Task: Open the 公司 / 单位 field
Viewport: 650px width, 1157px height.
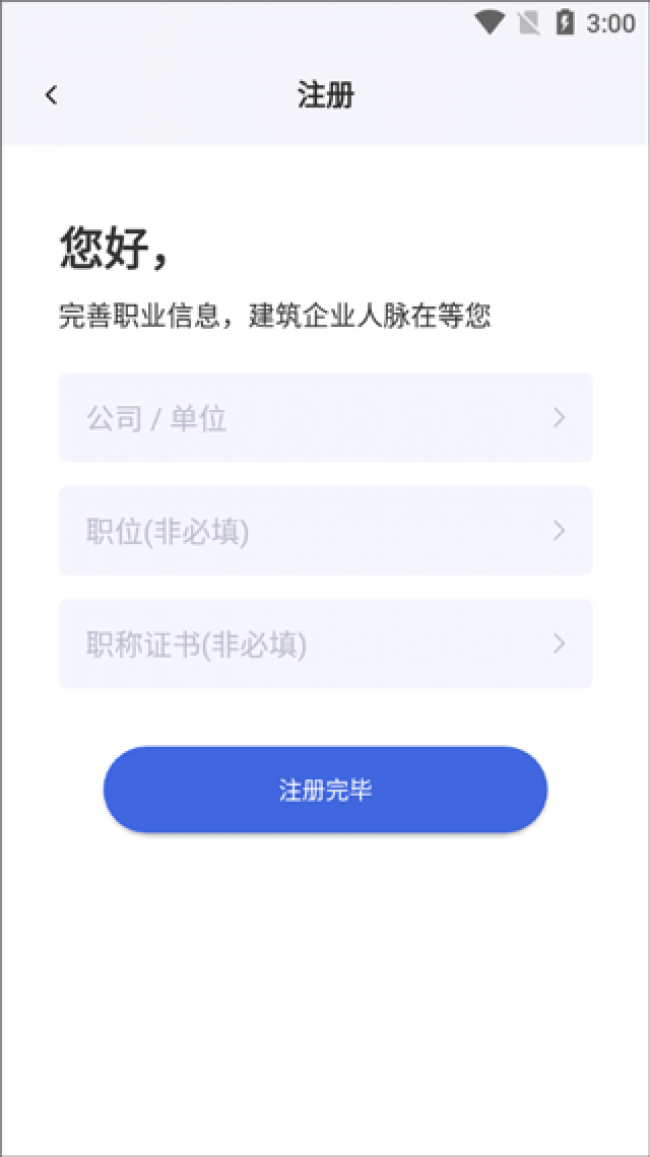Action: coord(325,418)
